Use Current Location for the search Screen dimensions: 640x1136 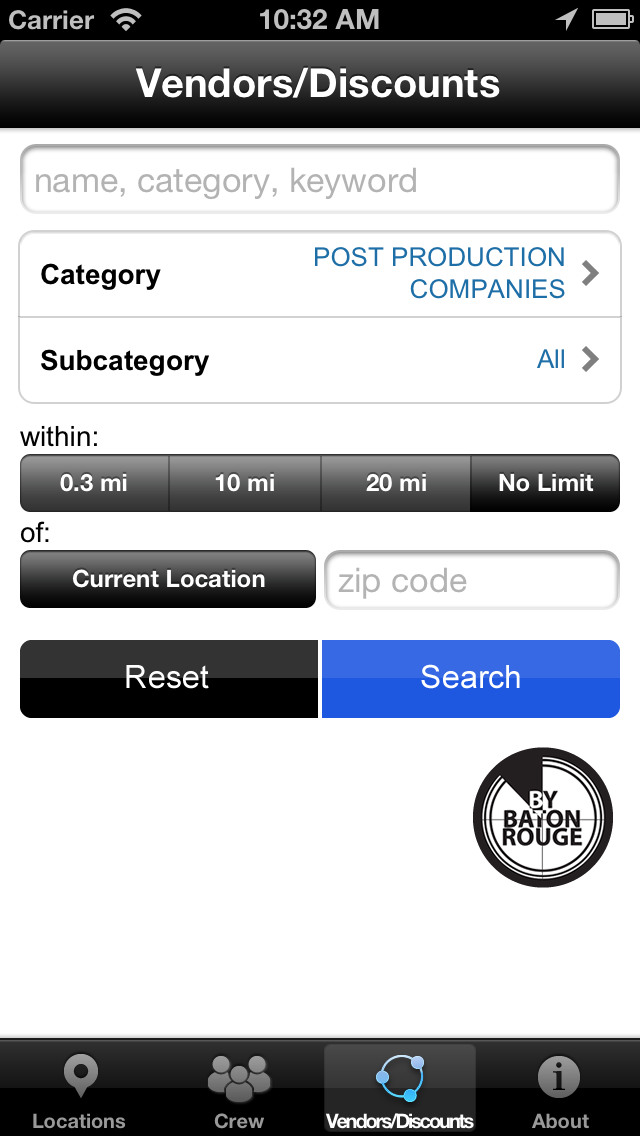coord(168,579)
